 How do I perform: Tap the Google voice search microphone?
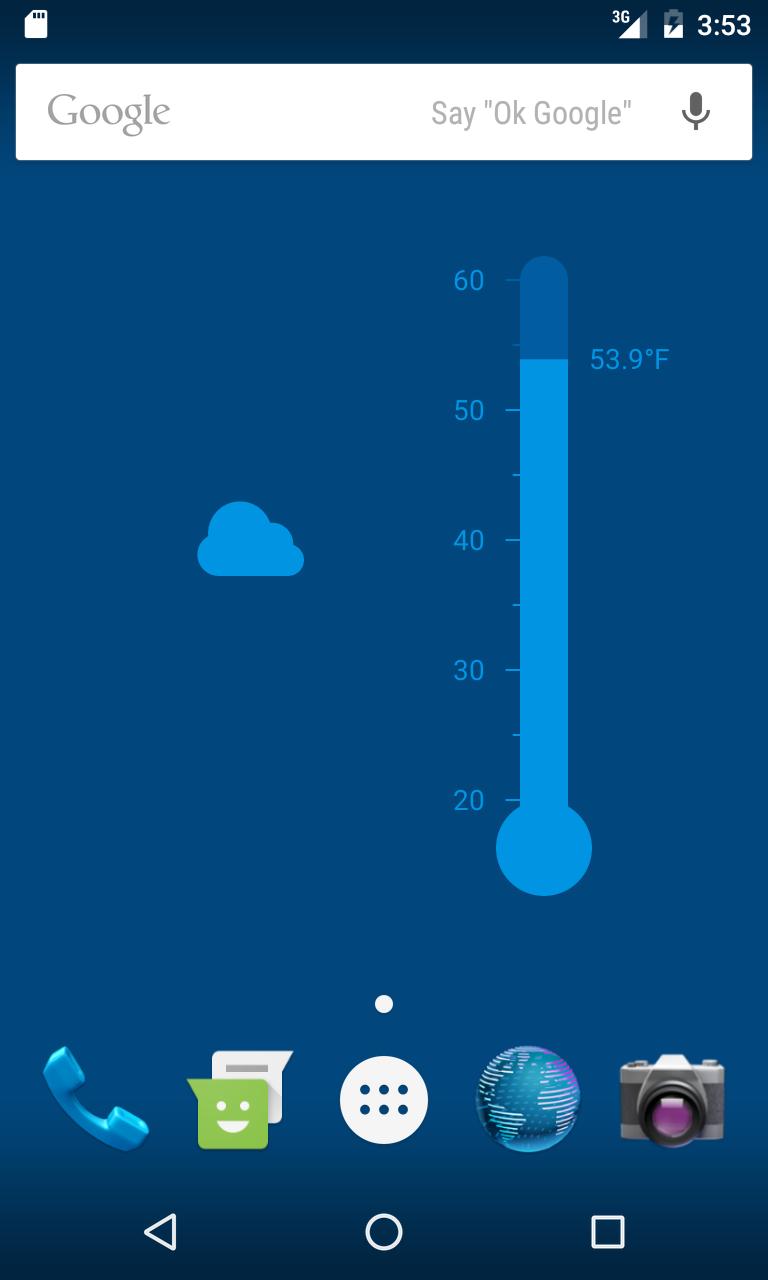[x=695, y=112]
